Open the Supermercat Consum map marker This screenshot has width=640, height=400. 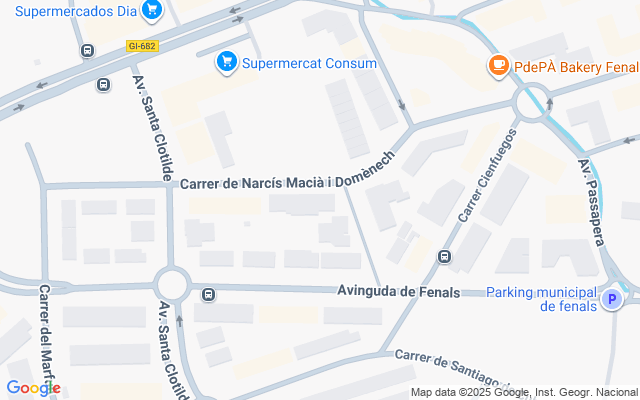pos(227,63)
